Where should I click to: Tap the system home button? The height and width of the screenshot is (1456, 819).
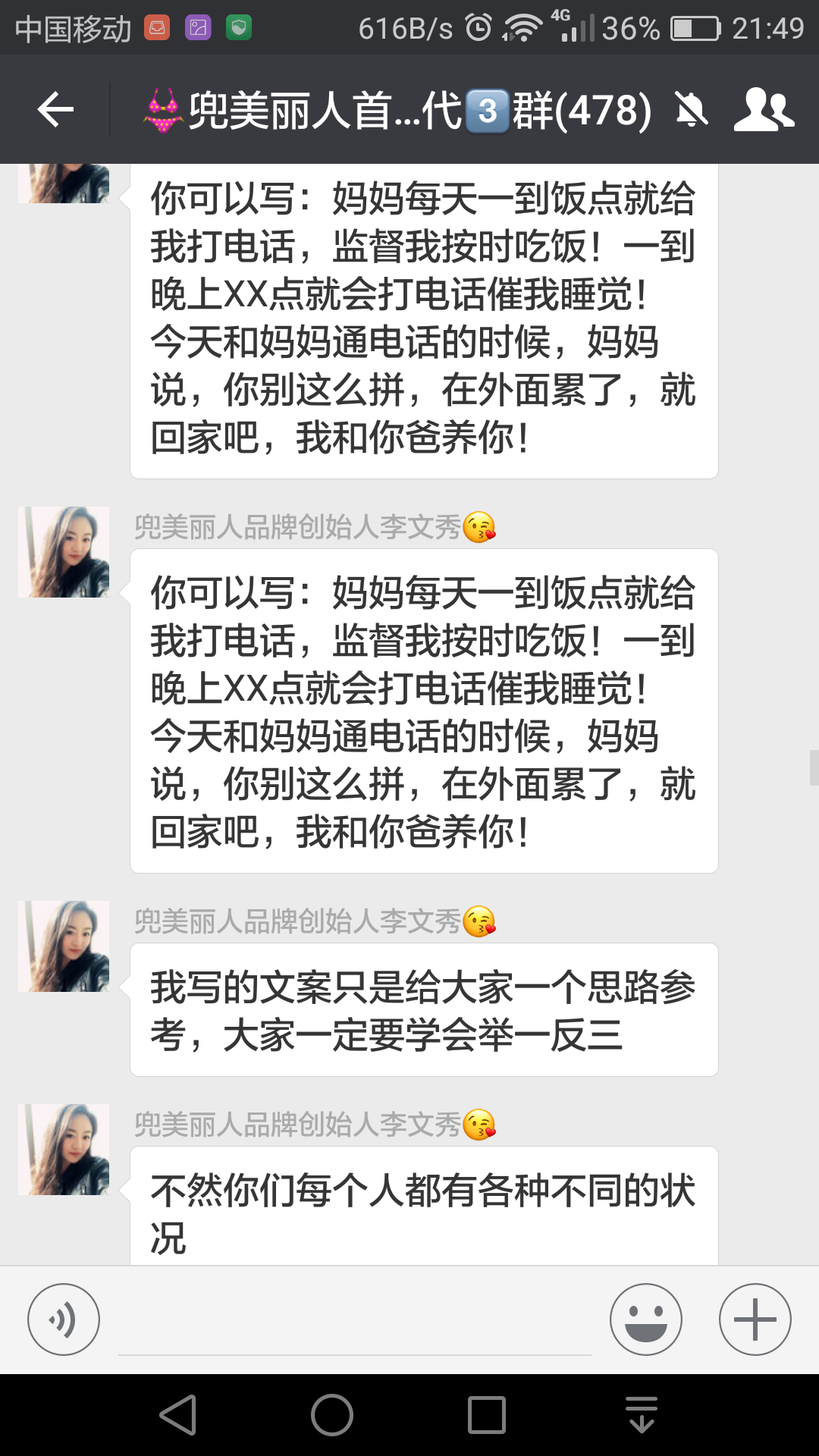tap(332, 1415)
